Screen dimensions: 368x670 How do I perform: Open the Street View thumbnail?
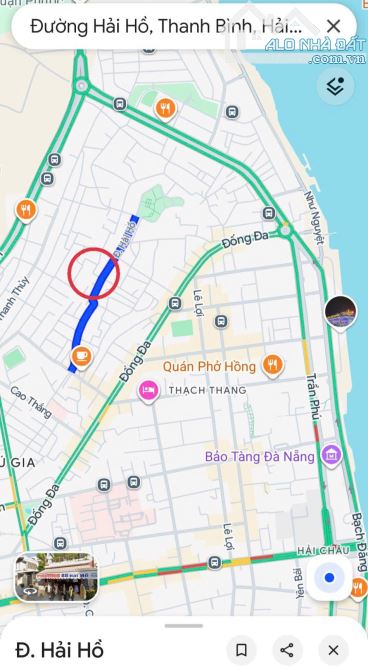click(x=56, y=577)
